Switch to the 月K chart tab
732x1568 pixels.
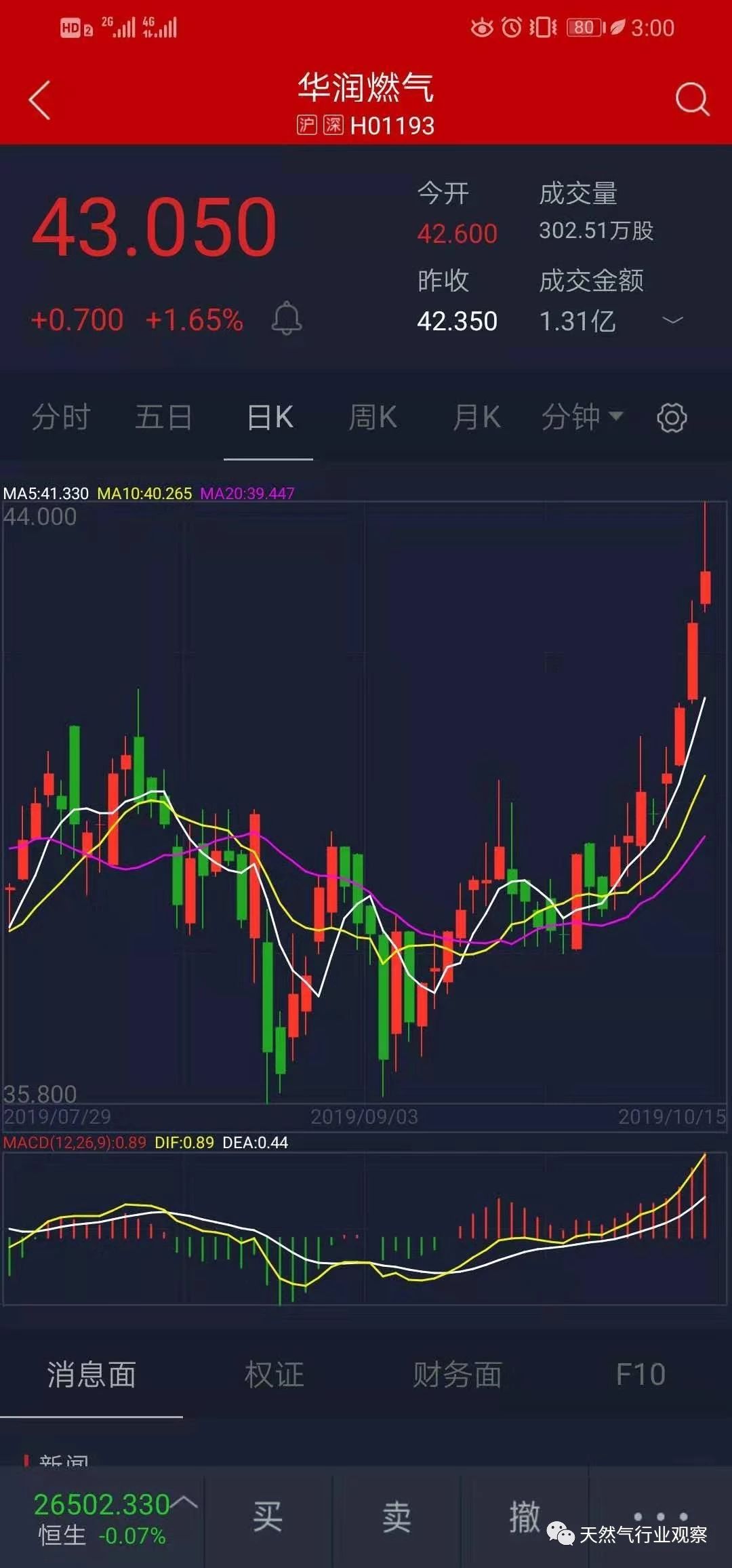pyautogui.click(x=476, y=416)
